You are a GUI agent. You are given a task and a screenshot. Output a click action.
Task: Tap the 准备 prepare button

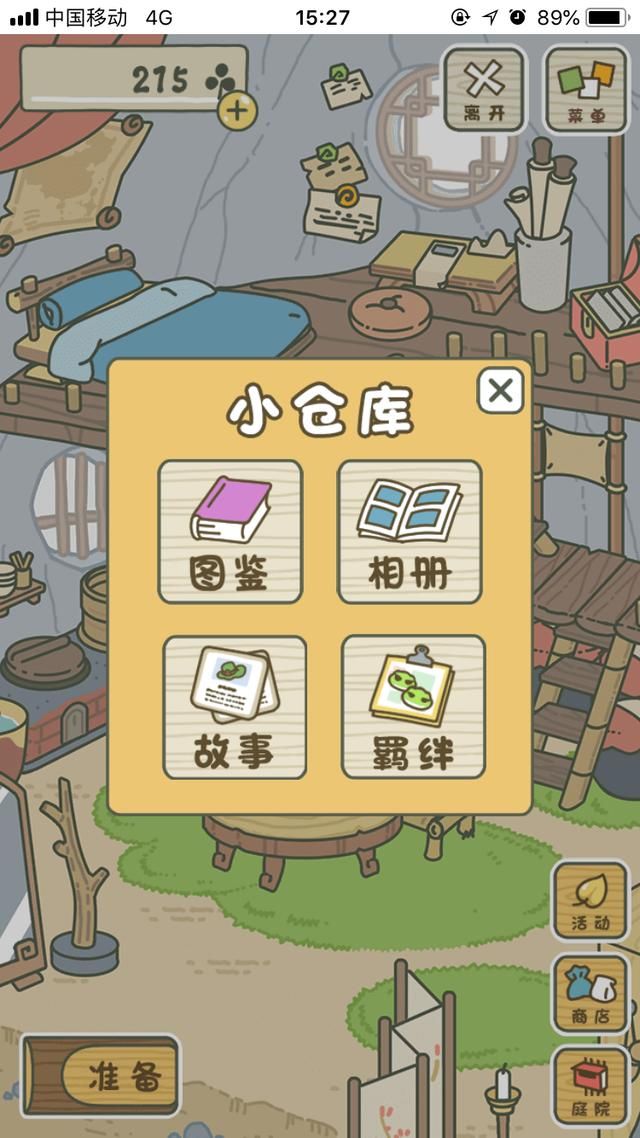coord(102,1076)
